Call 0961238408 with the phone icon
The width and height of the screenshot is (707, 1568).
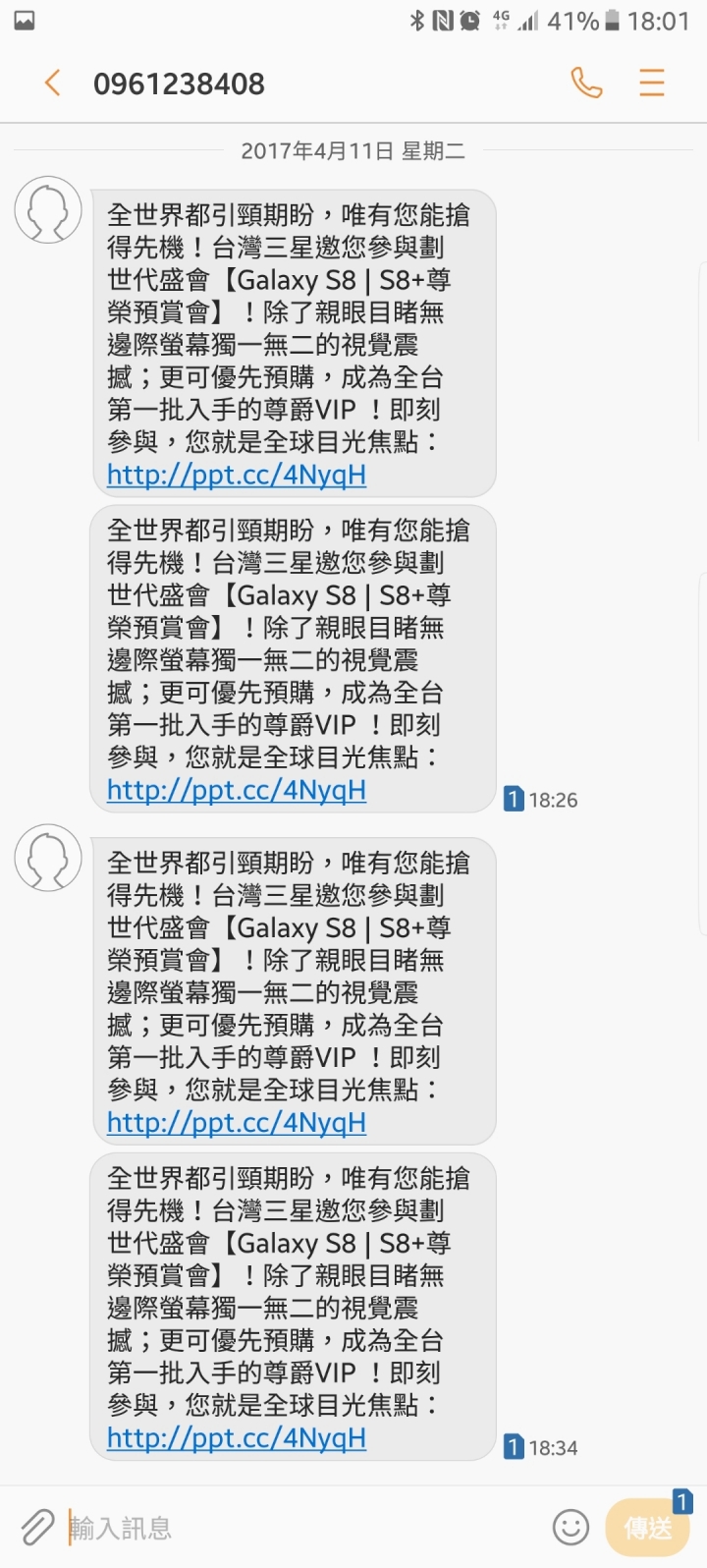[x=586, y=84]
